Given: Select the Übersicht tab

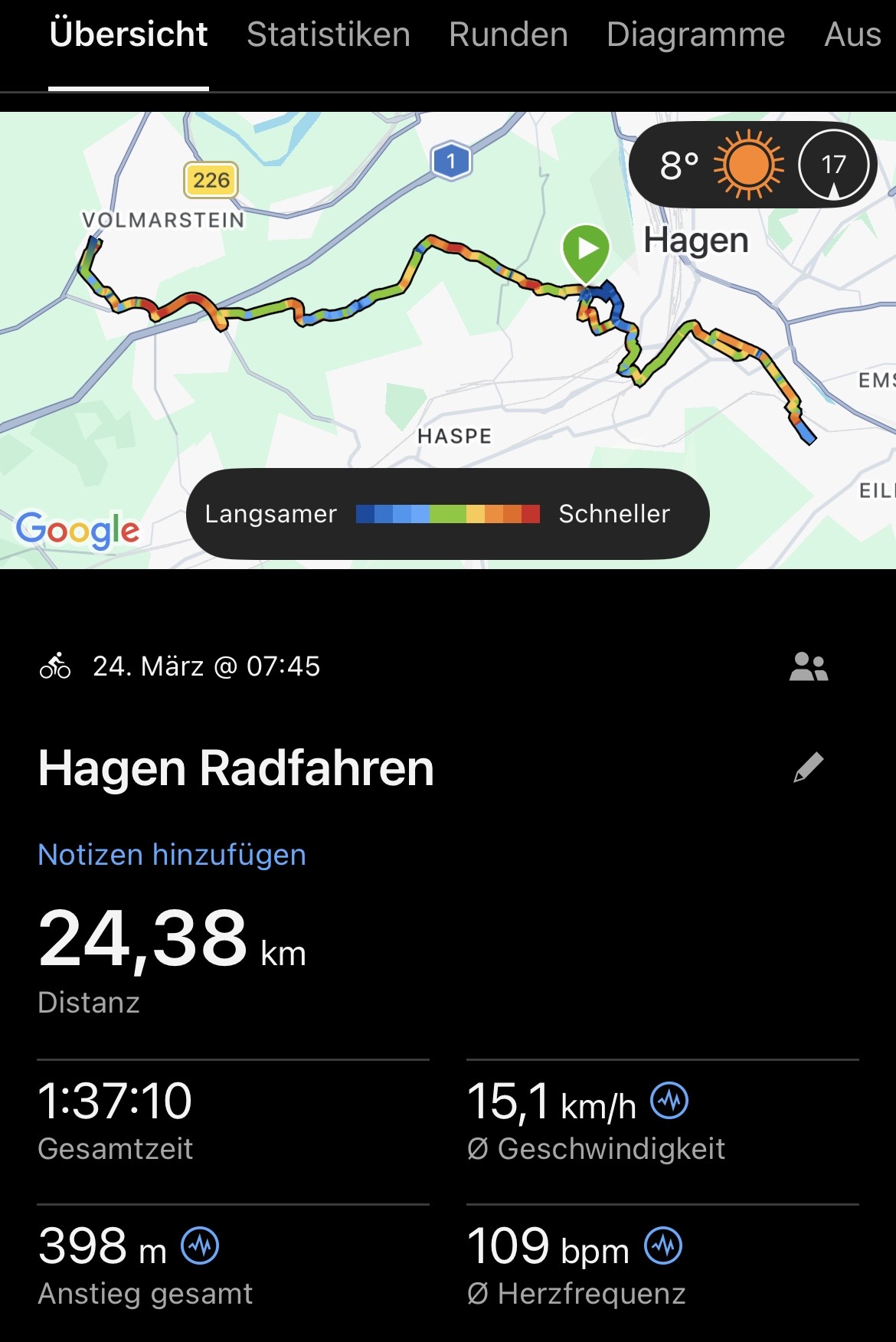Looking at the screenshot, I should [x=129, y=35].
